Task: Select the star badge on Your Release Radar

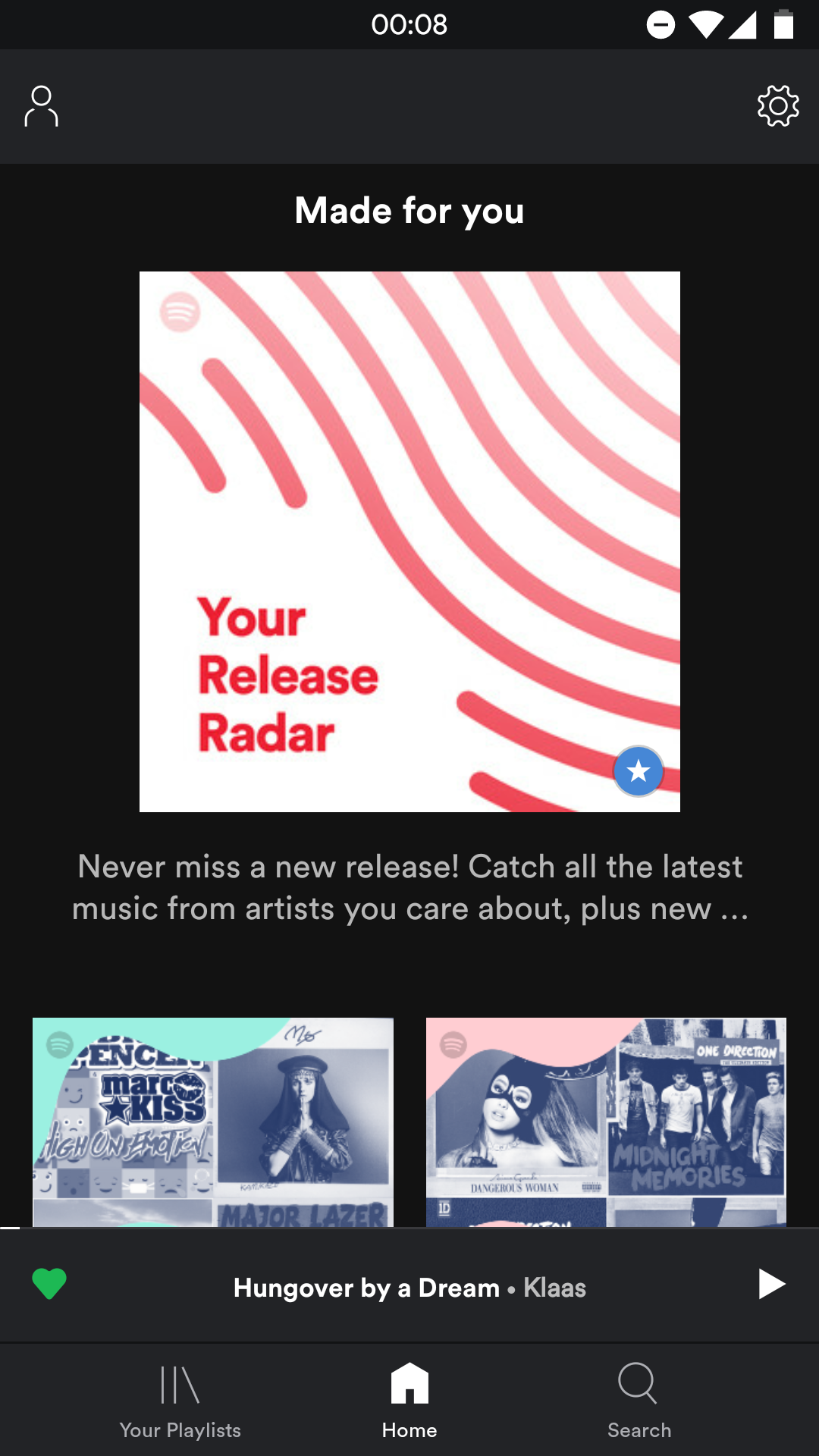Action: [x=638, y=770]
